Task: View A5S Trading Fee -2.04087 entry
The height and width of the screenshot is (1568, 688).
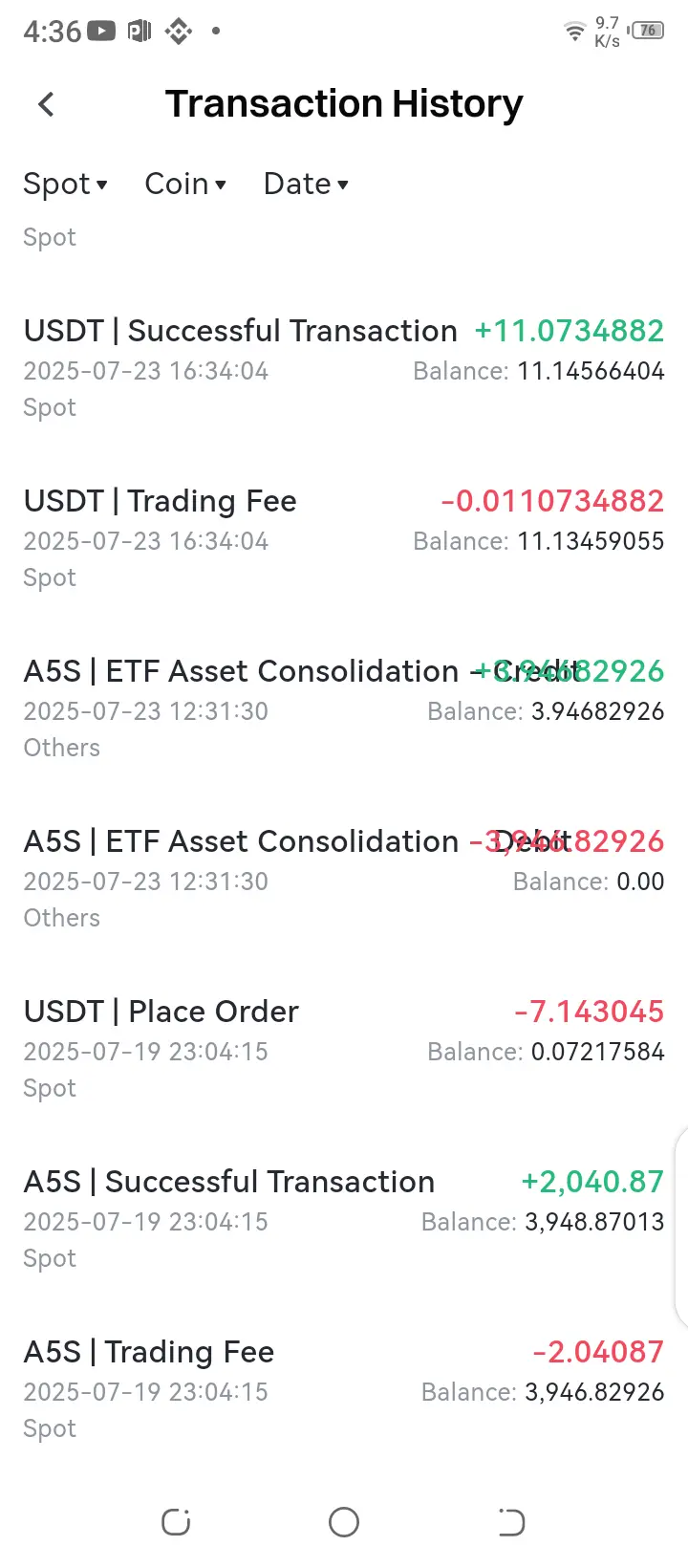Action: [x=344, y=1389]
